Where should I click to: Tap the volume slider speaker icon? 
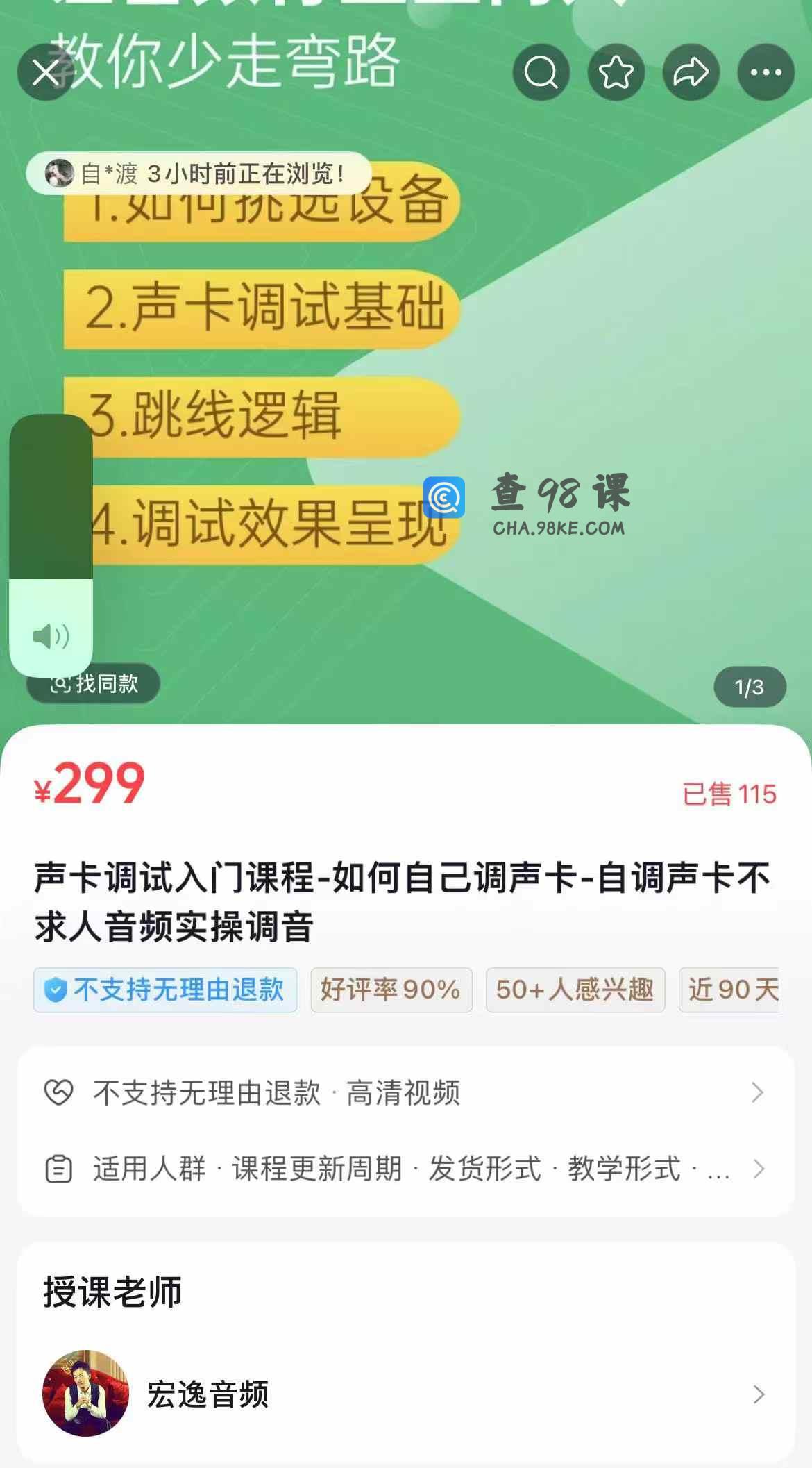click(51, 636)
